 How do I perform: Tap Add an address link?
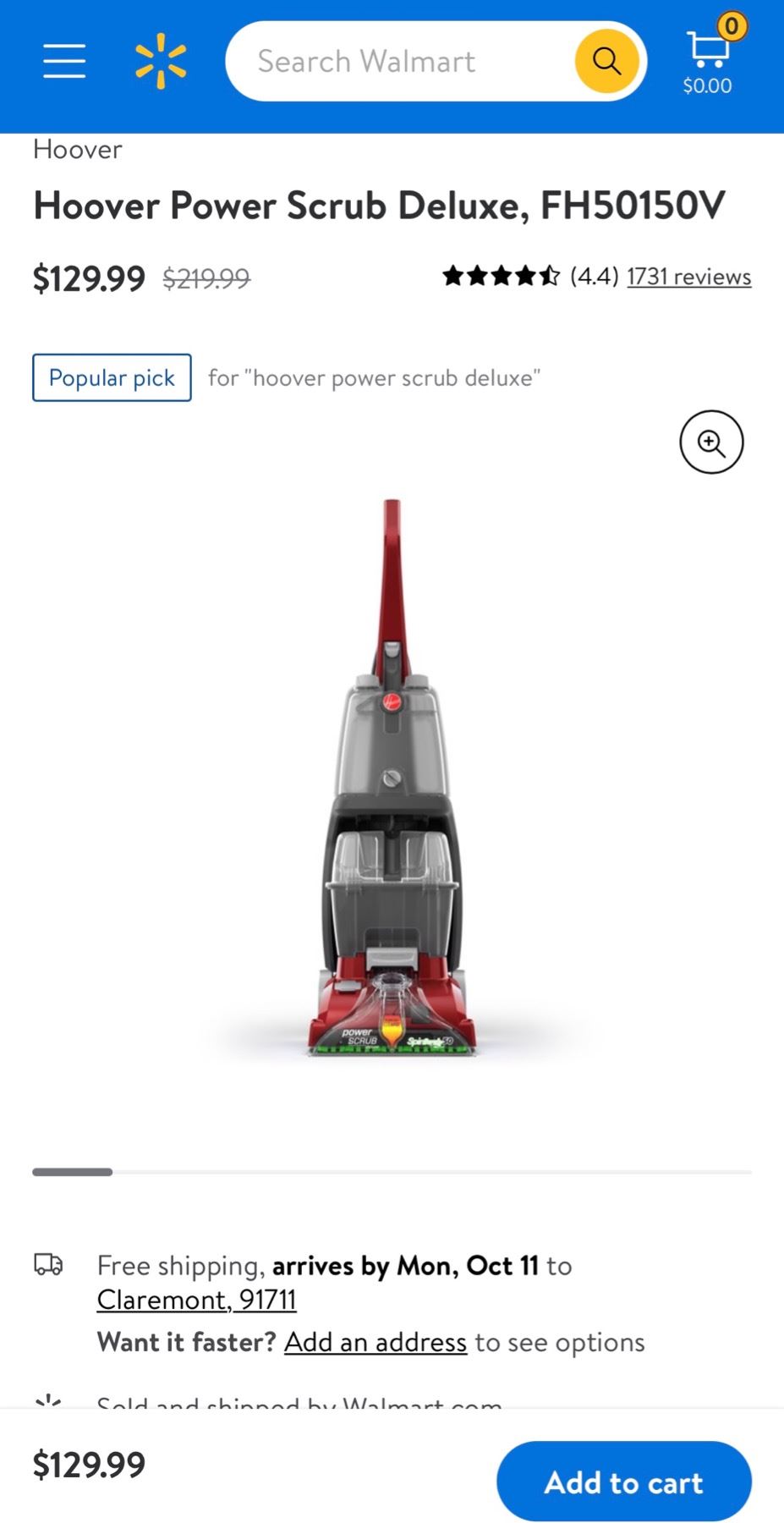[375, 1342]
